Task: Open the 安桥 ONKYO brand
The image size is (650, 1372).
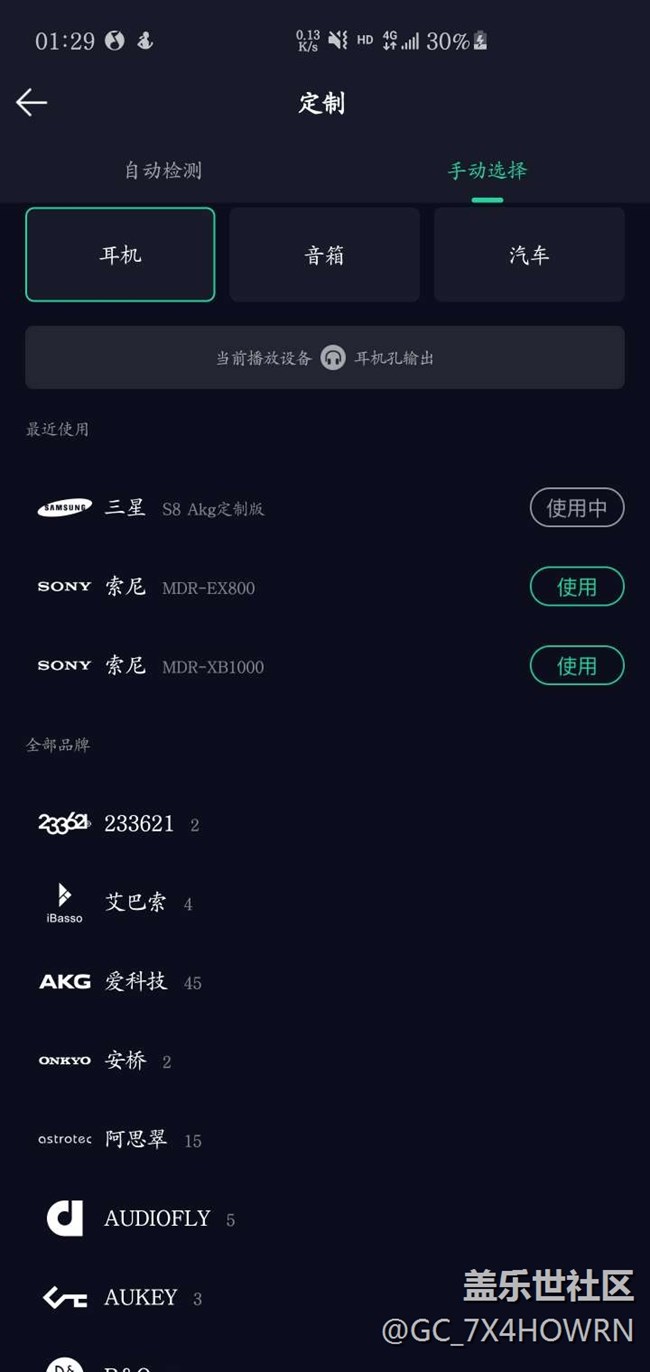Action: pyautogui.click(x=125, y=1061)
